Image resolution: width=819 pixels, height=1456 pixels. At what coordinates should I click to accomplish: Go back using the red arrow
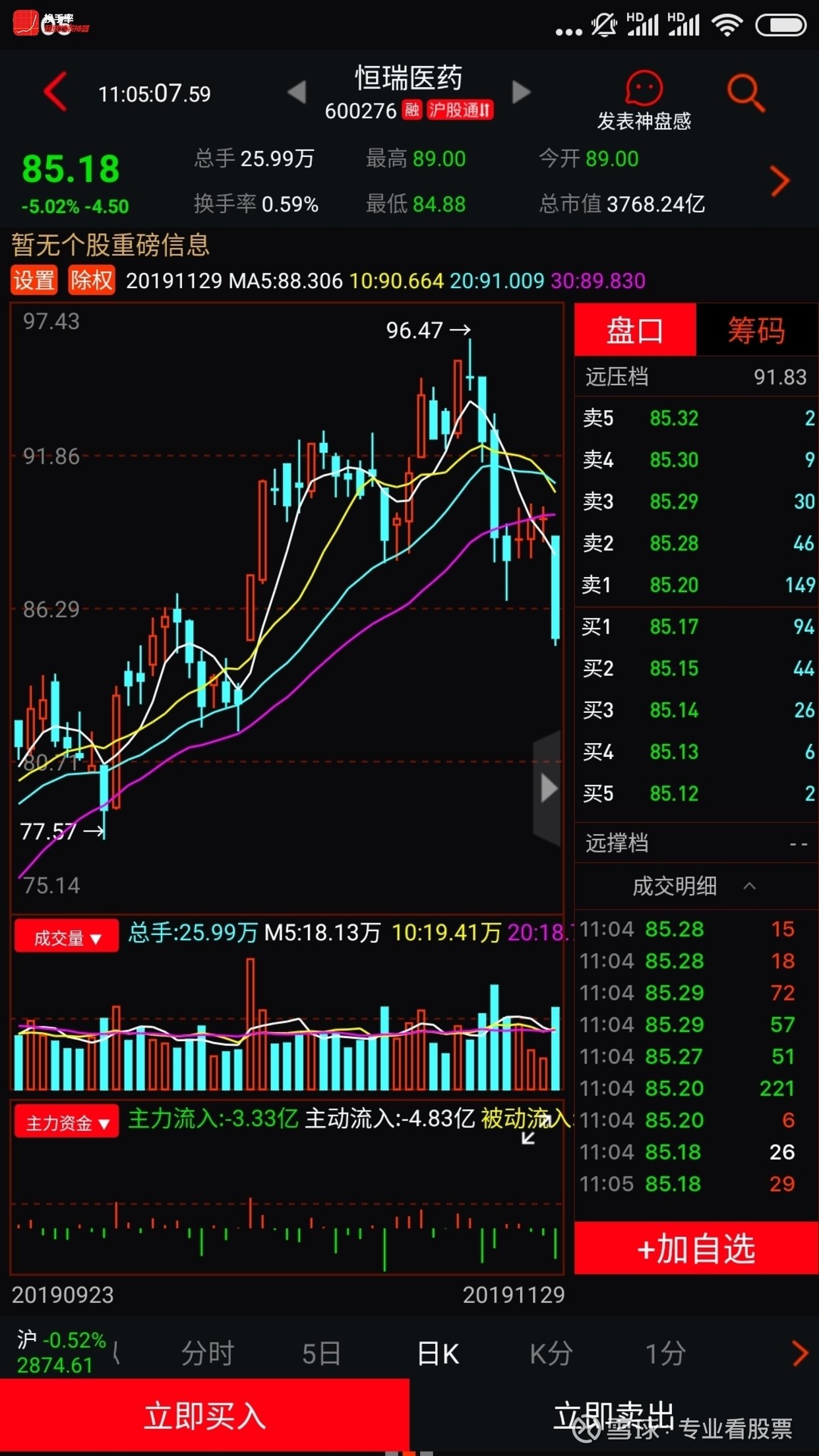click(x=56, y=92)
